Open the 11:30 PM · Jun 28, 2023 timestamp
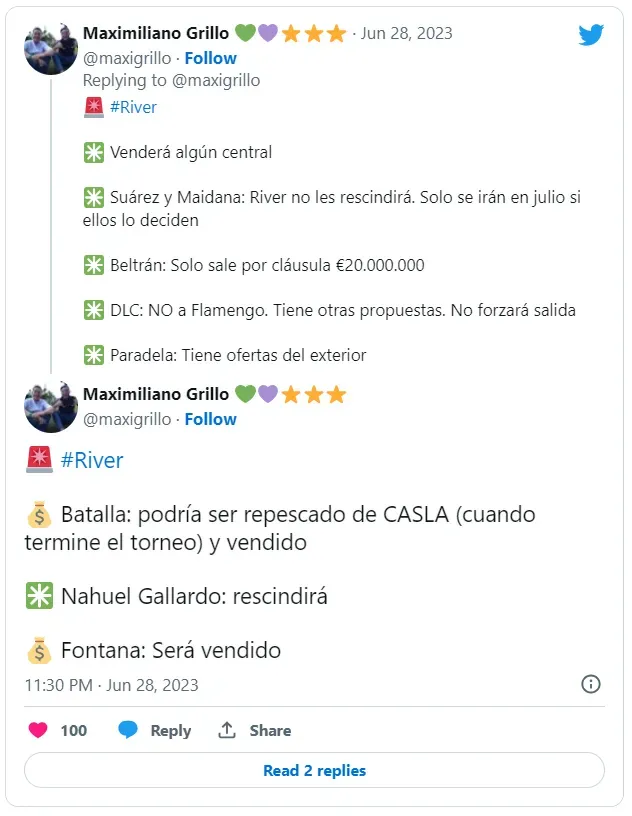This screenshot has height=816, width=632. (x=111, y=685)
